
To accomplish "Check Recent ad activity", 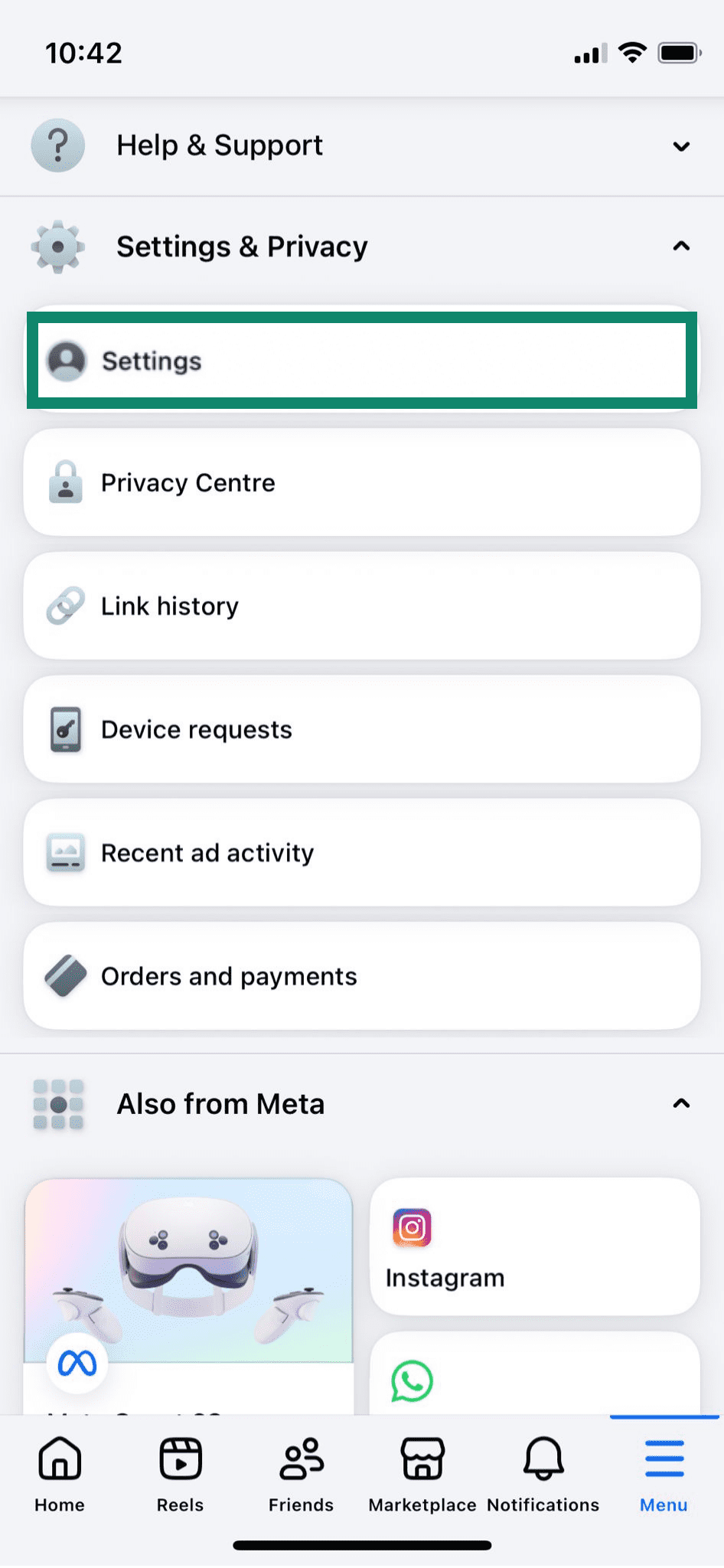I will click(360, 853).
